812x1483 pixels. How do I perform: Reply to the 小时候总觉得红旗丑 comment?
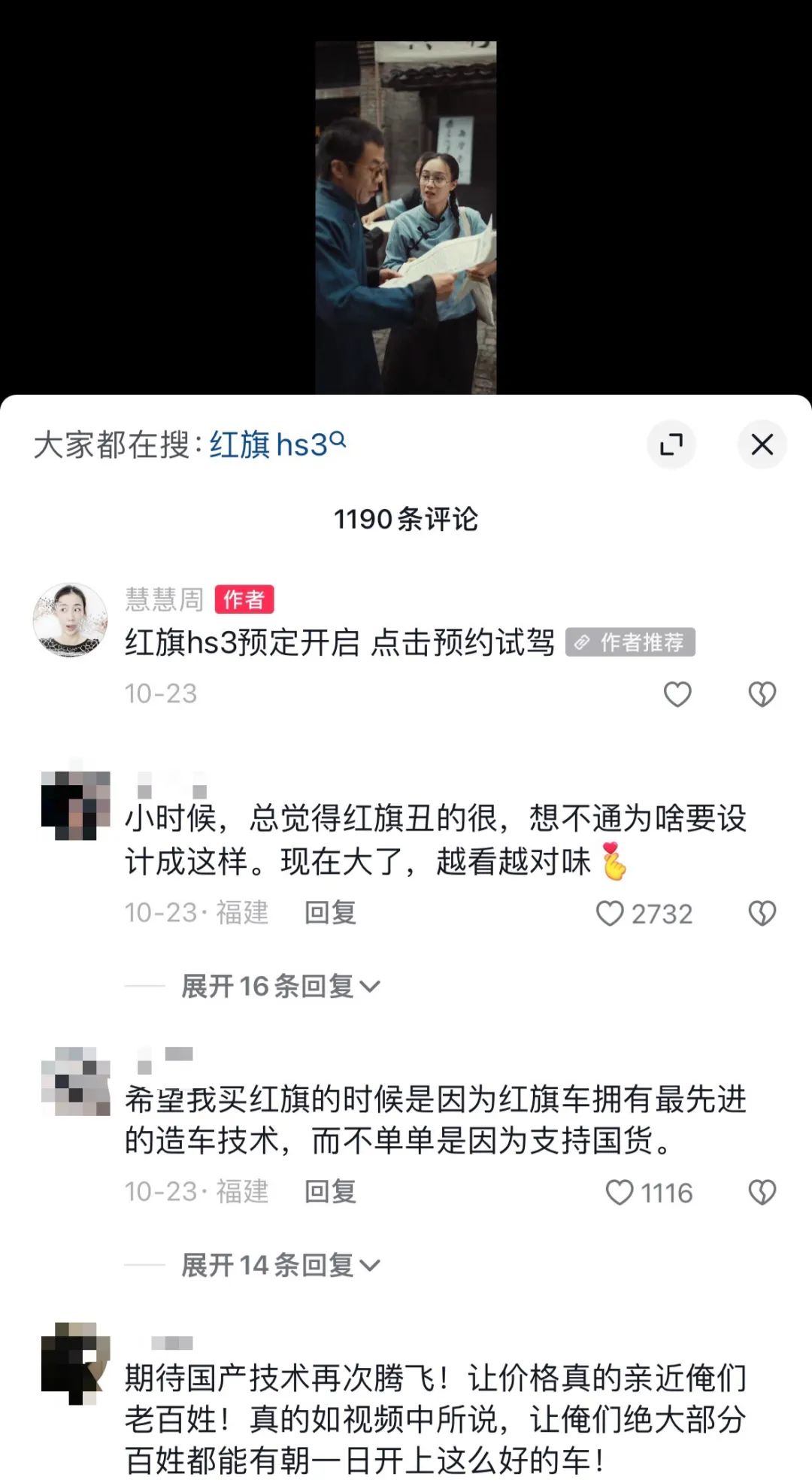tap(330, 913)
